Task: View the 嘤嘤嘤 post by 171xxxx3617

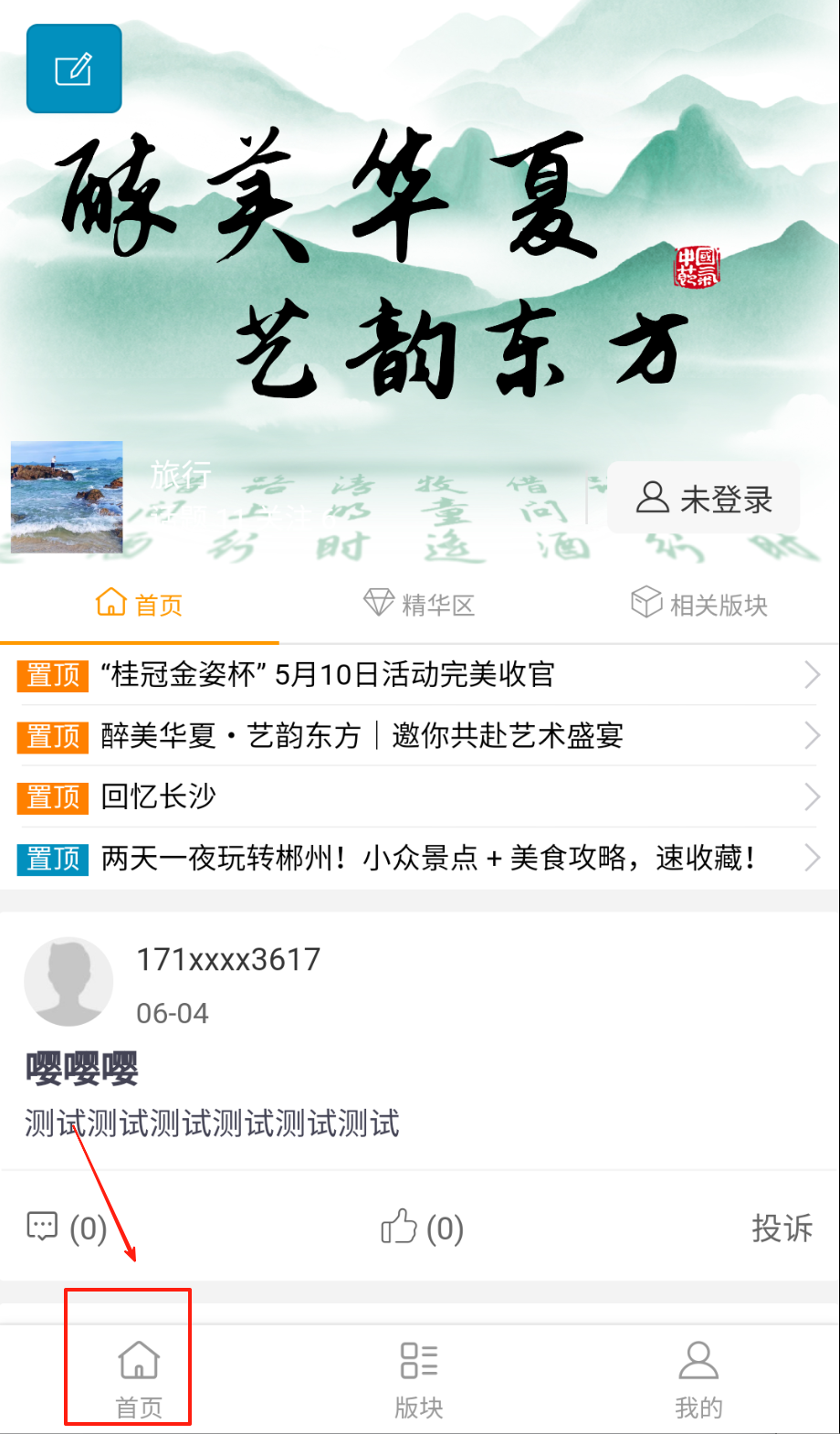Action: pyautogui.click(x=82, y=1069)
